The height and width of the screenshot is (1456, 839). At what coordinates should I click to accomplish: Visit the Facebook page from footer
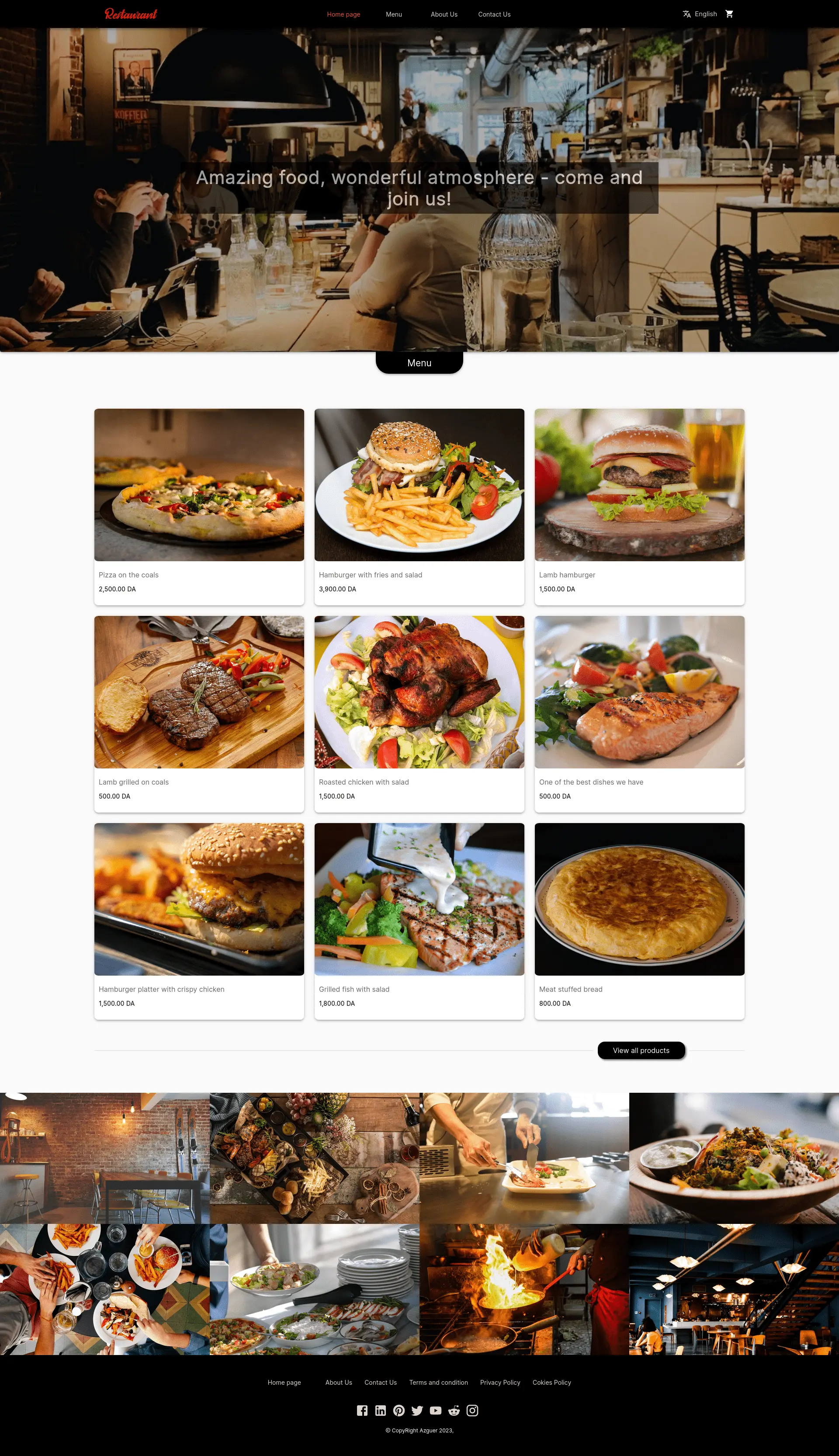coord(362,1411)
